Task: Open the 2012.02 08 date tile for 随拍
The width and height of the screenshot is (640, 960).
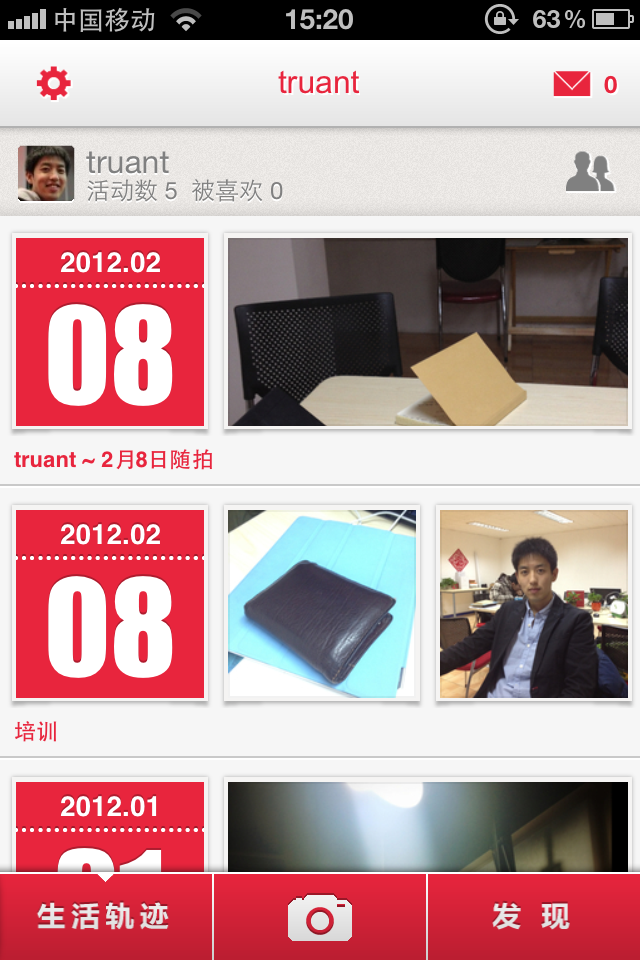Action: click(x=110, y=332)
